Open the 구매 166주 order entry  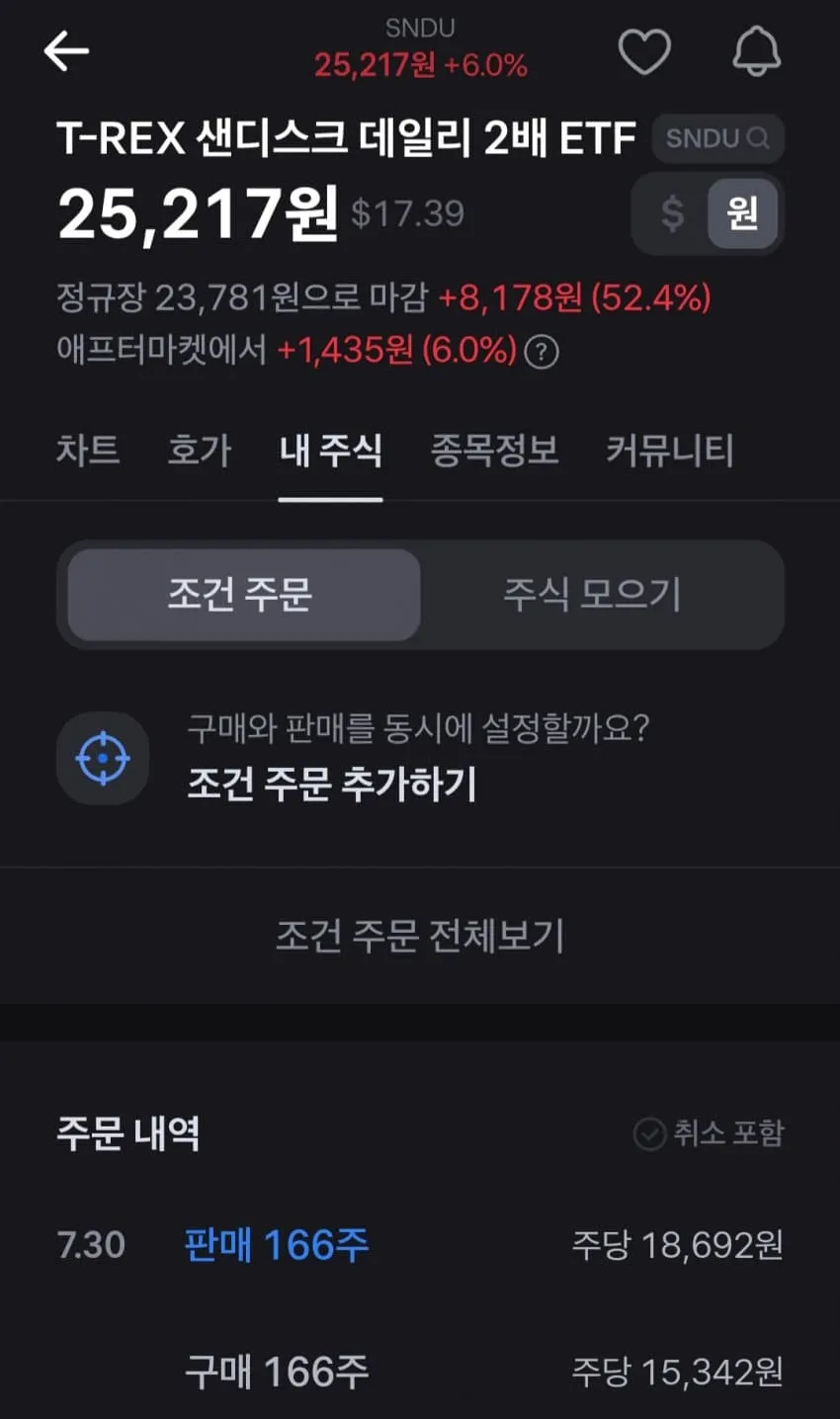[420, 1372]
